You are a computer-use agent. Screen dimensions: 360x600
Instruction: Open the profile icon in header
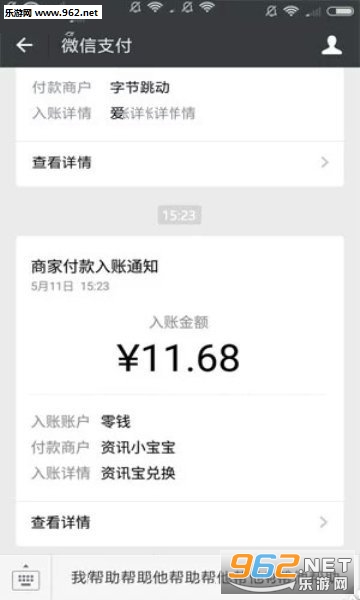click(x=331, y=46)
